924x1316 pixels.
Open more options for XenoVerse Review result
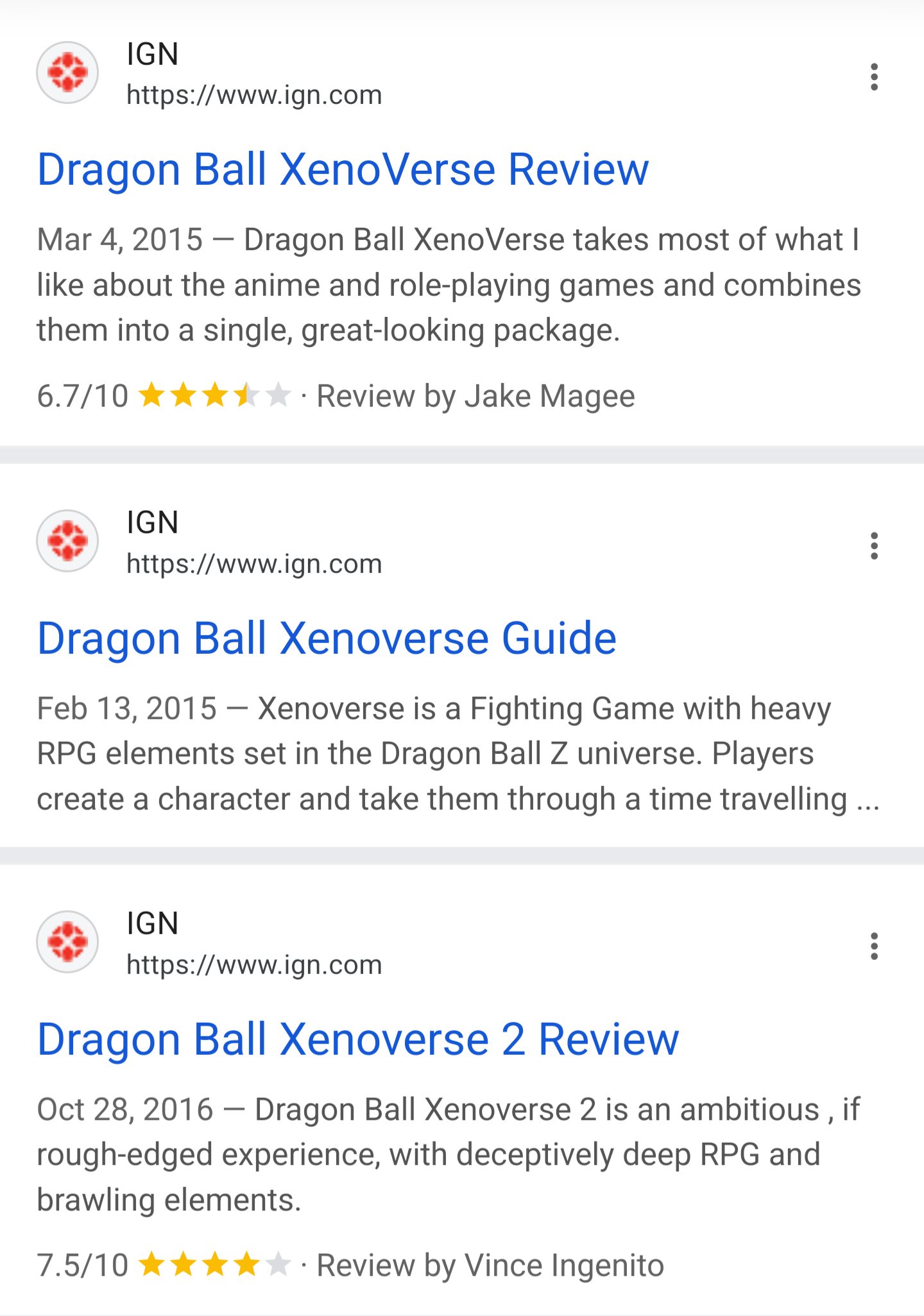873,77
